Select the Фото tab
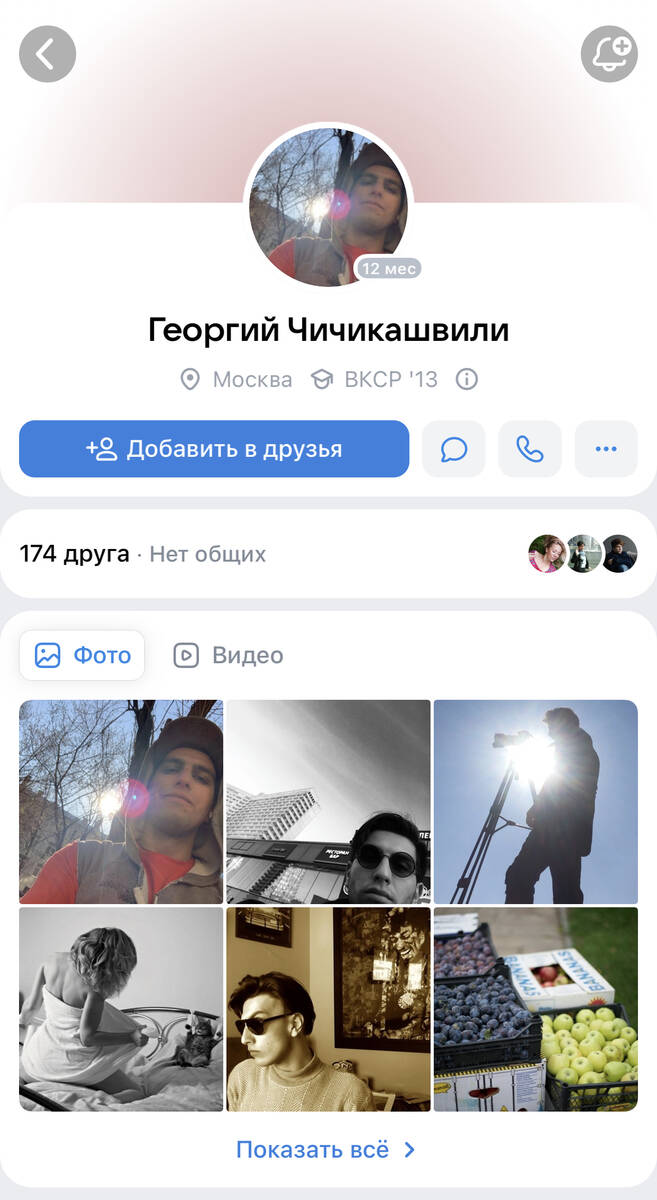 tap(82, 656)
